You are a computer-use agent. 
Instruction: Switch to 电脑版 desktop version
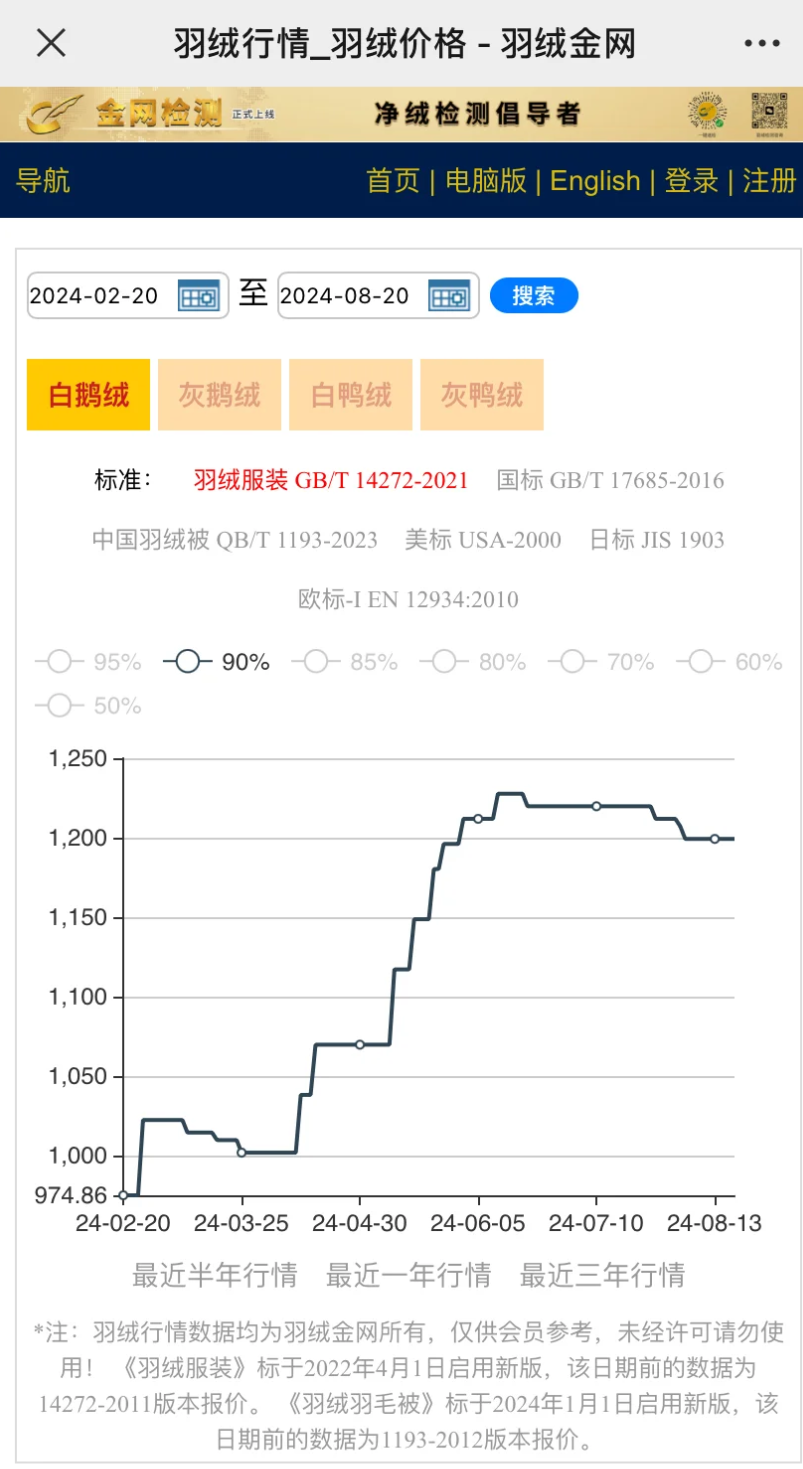(x=486, y=181)
